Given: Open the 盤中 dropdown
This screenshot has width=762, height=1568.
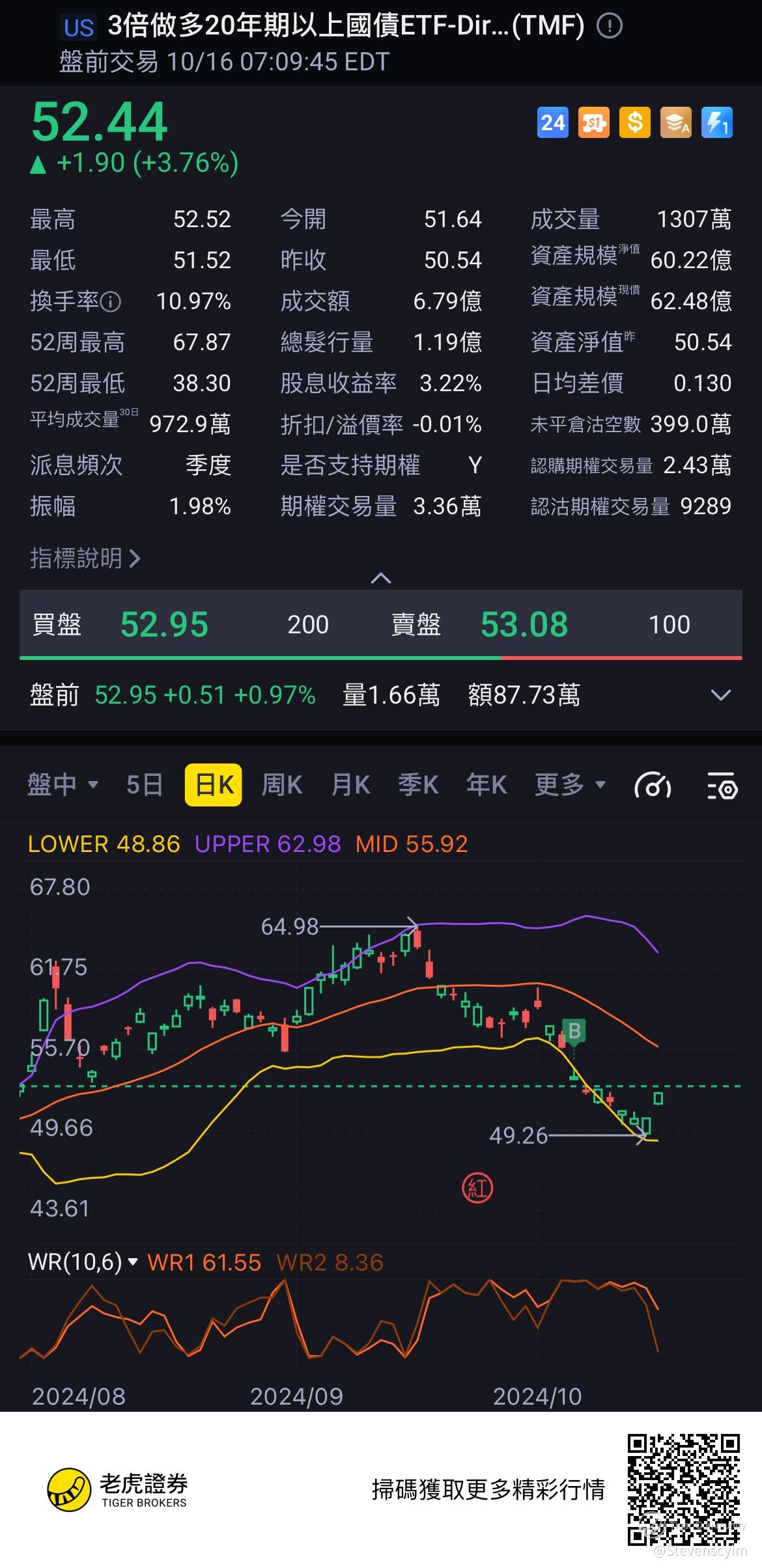Looking at the screenshot, I should point(63,785).
